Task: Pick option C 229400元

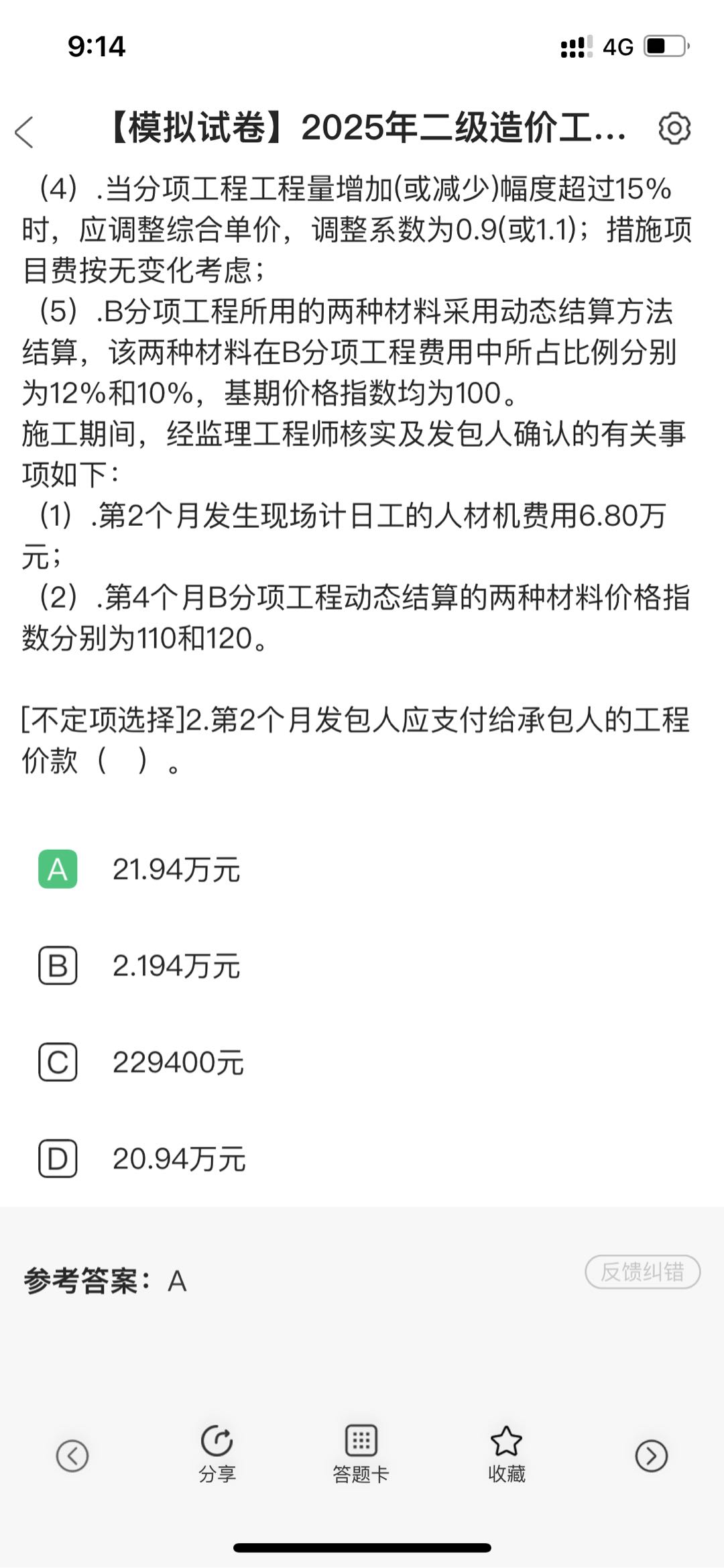Action: (x=58, y=1062)
